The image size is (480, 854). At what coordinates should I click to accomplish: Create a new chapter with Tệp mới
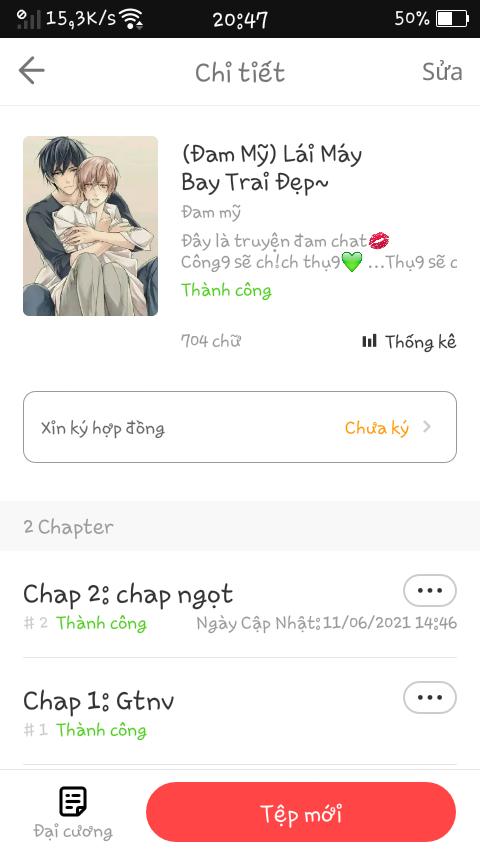[x=301, y=813]
